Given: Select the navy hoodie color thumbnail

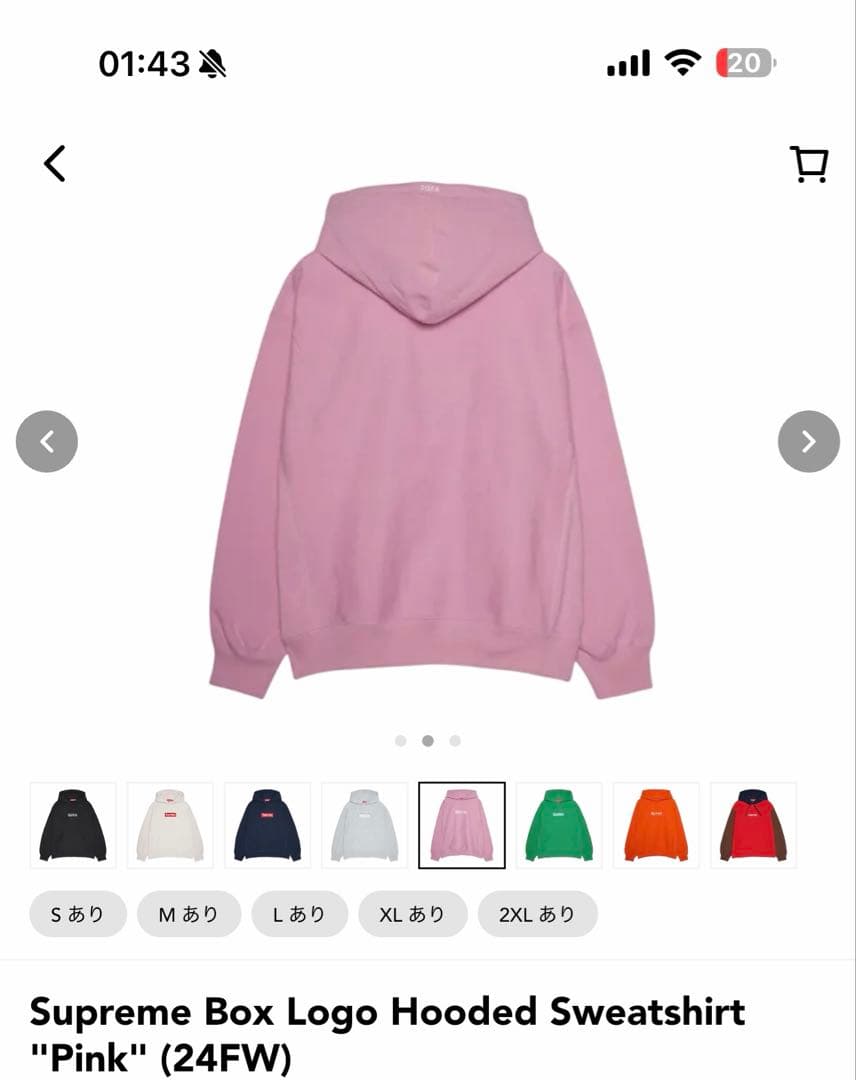Looking at the screenshot, I should [268, 826].
